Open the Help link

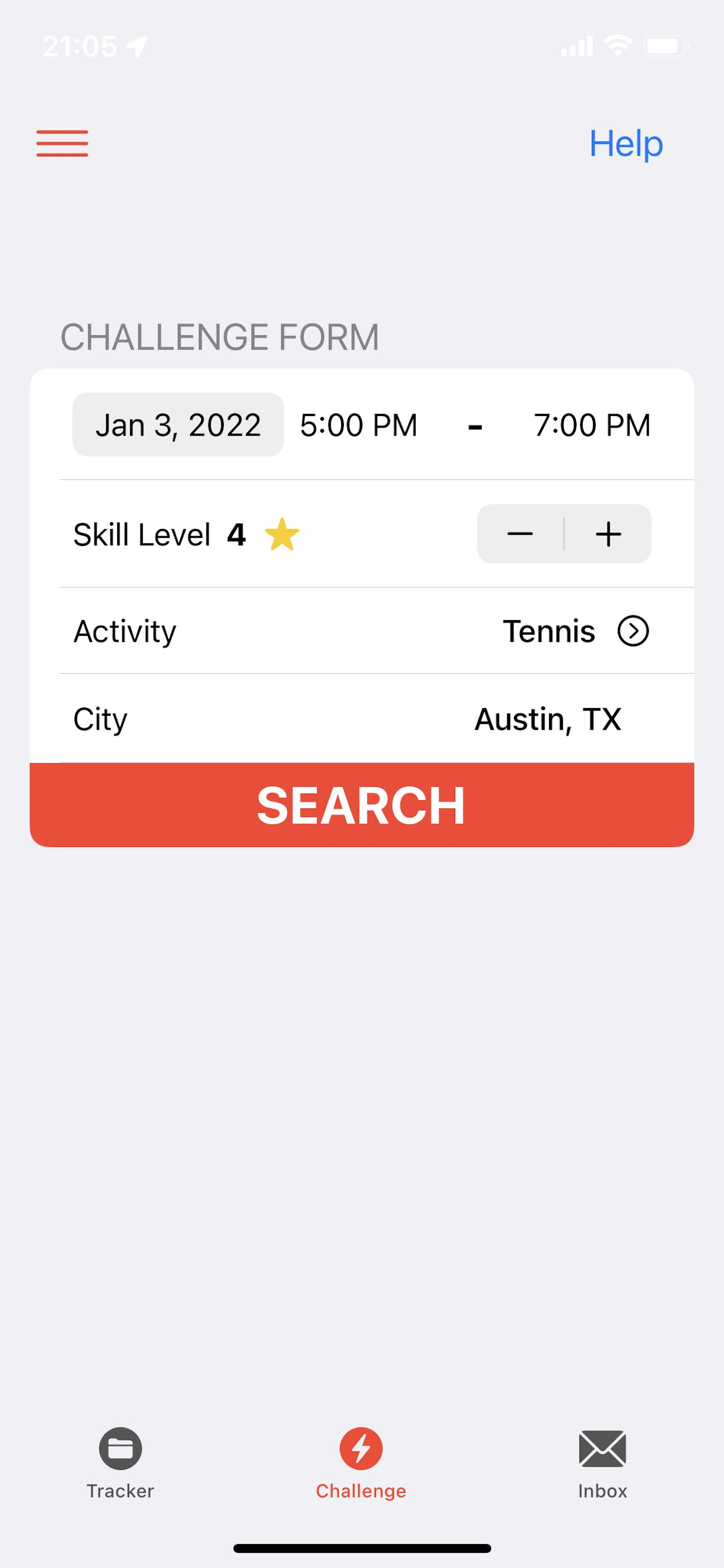click(x=625, y=144)
